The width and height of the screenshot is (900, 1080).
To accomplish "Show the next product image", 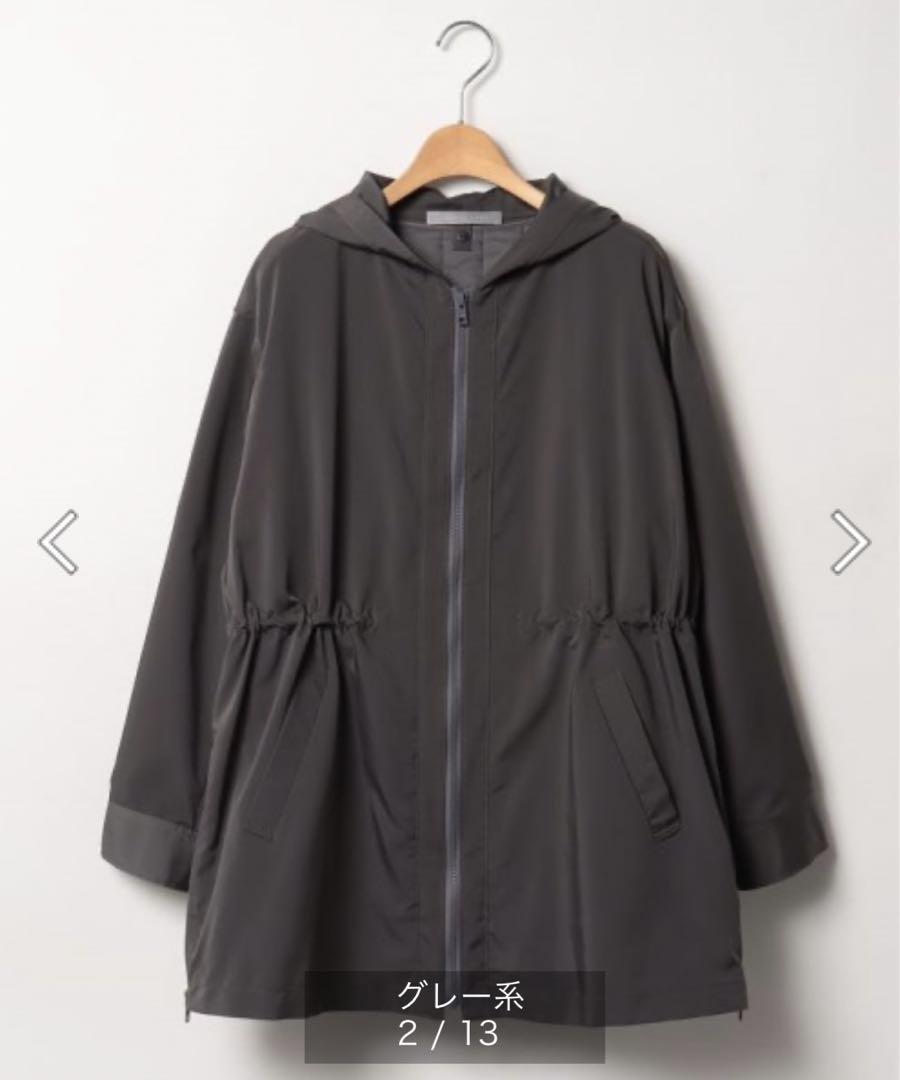I will [x=850, y=542].
